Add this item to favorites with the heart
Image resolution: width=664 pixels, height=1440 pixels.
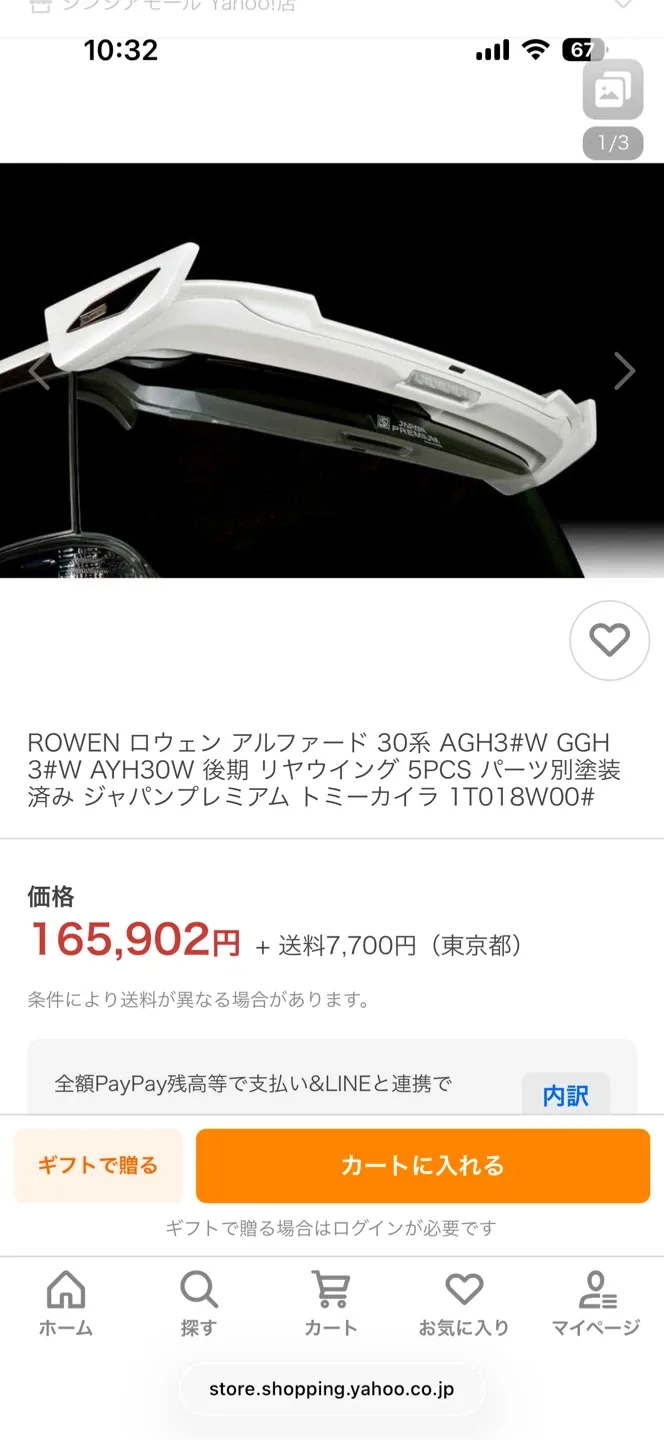pyautogui.click(x=609, y=641)
